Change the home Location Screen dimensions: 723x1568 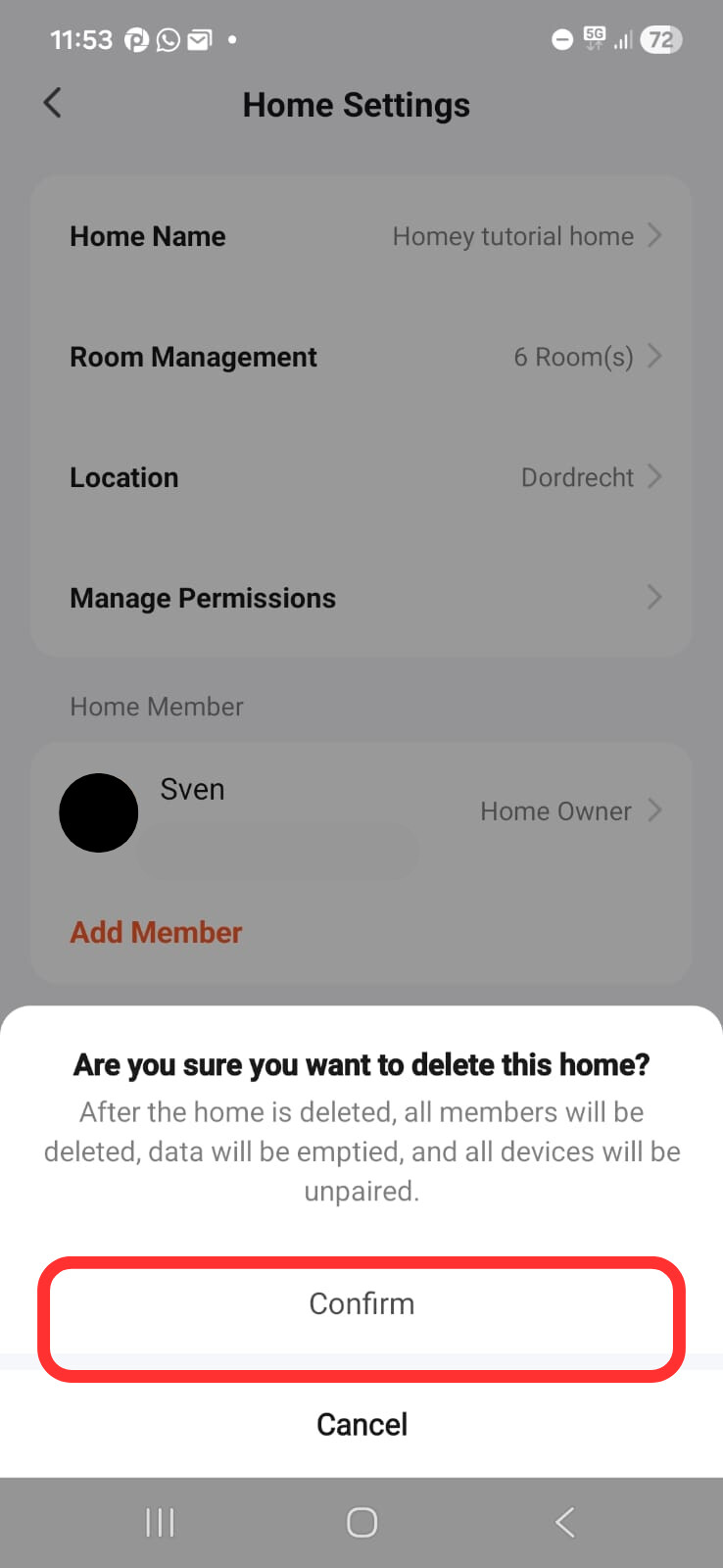click(x=361, y=477)
